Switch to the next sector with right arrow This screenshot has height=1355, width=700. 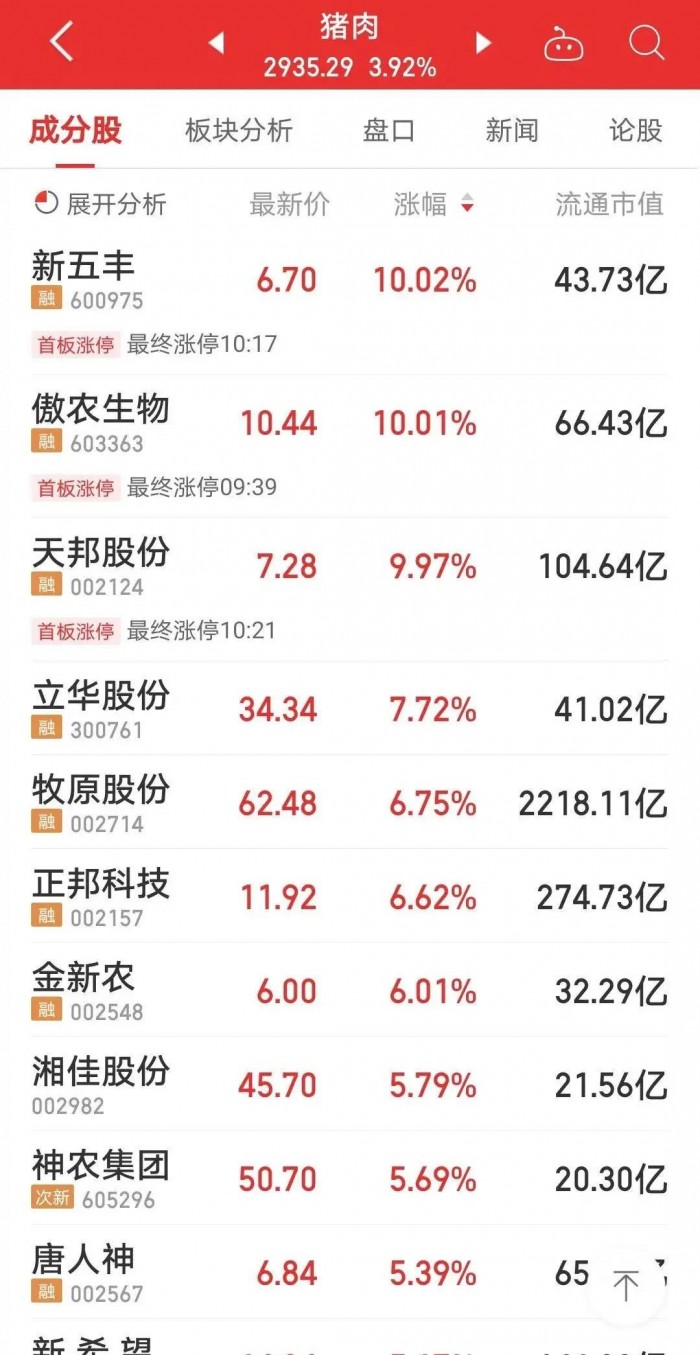pyautogui.click(x=483, y=43)
